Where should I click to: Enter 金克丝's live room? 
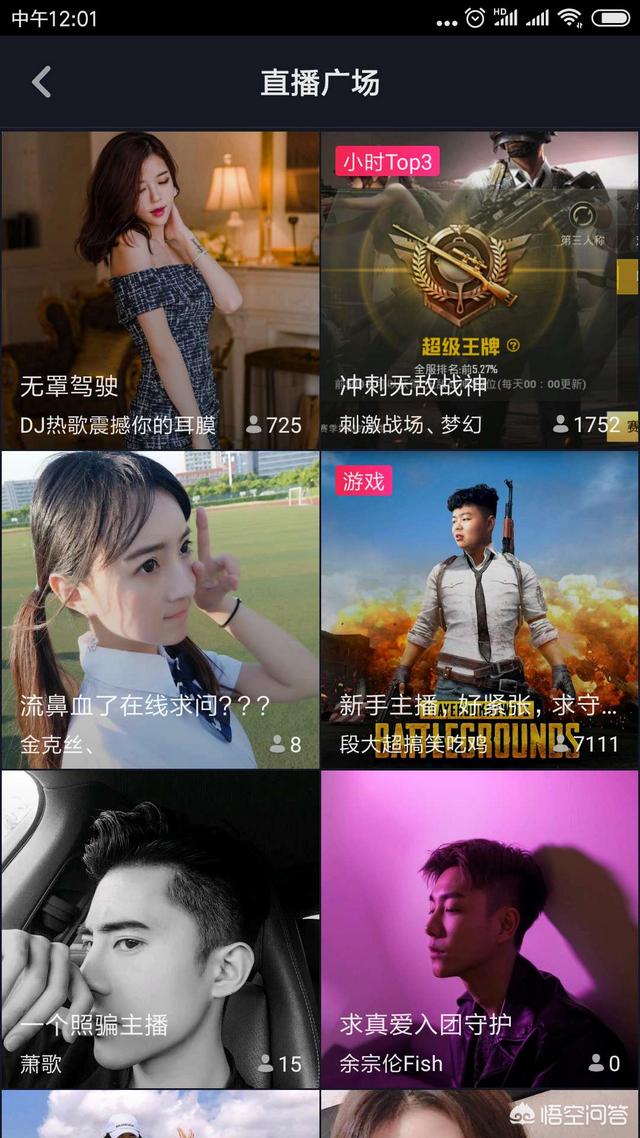pyautogui.click(x=160, y=610)
